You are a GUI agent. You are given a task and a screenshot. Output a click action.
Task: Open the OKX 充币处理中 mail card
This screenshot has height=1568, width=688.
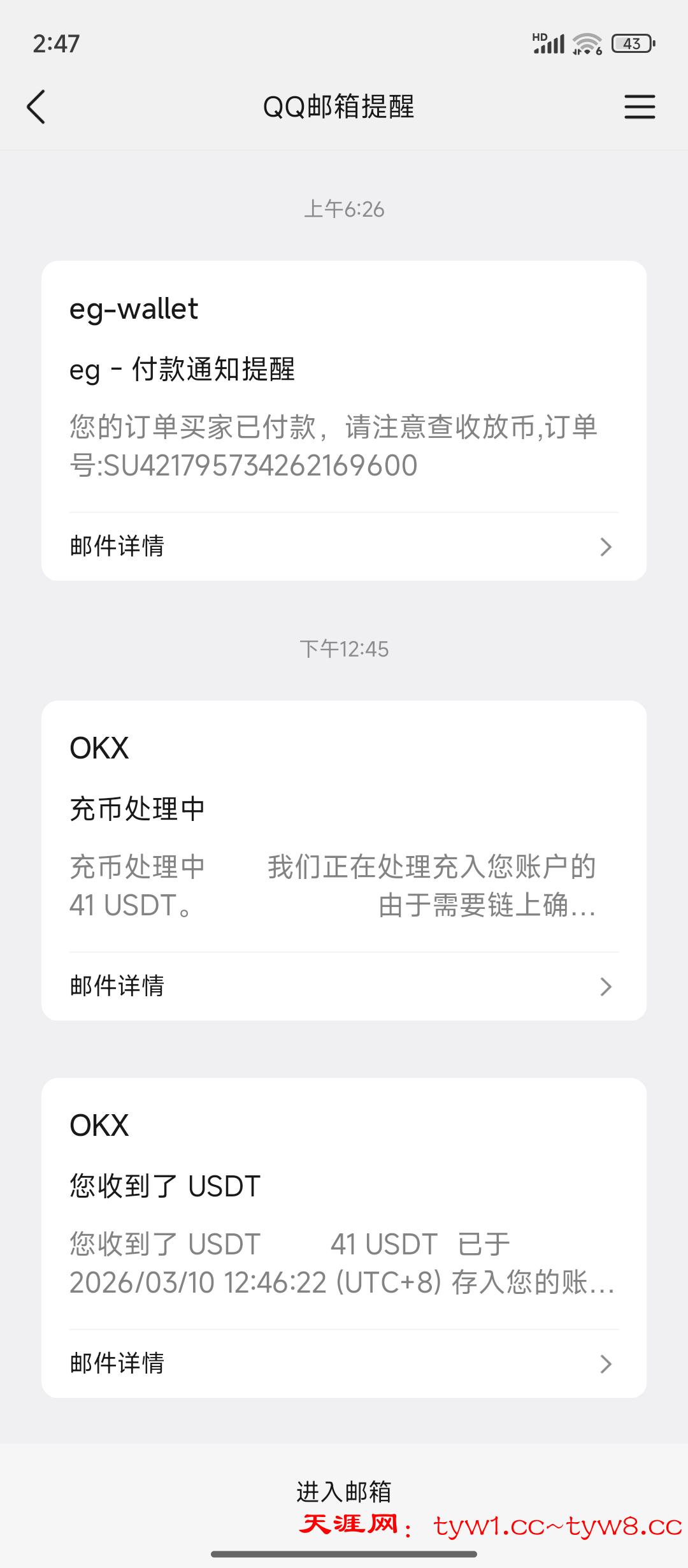(x=344, y=835)
